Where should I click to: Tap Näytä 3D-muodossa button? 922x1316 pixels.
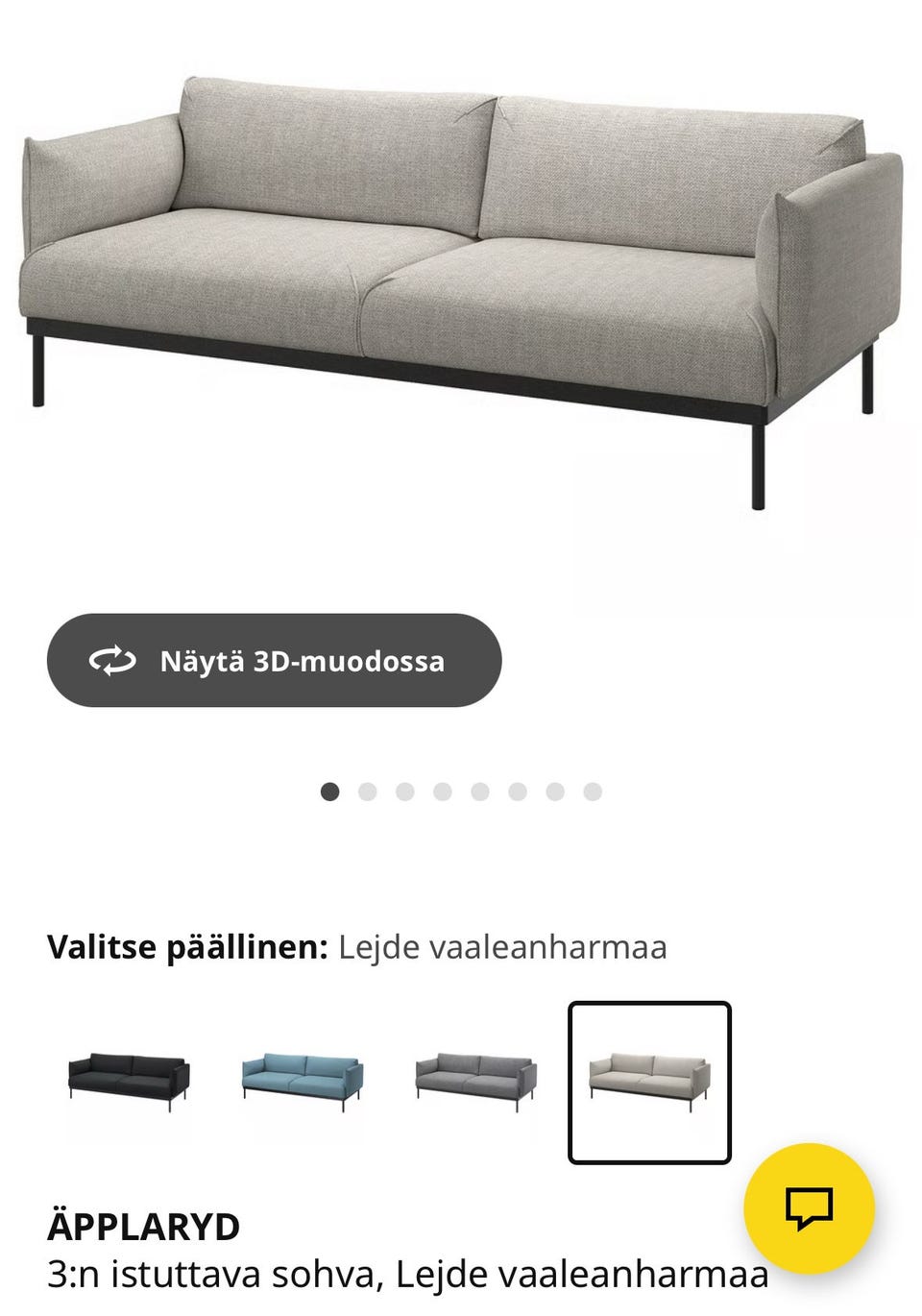[x=274, y=661]
